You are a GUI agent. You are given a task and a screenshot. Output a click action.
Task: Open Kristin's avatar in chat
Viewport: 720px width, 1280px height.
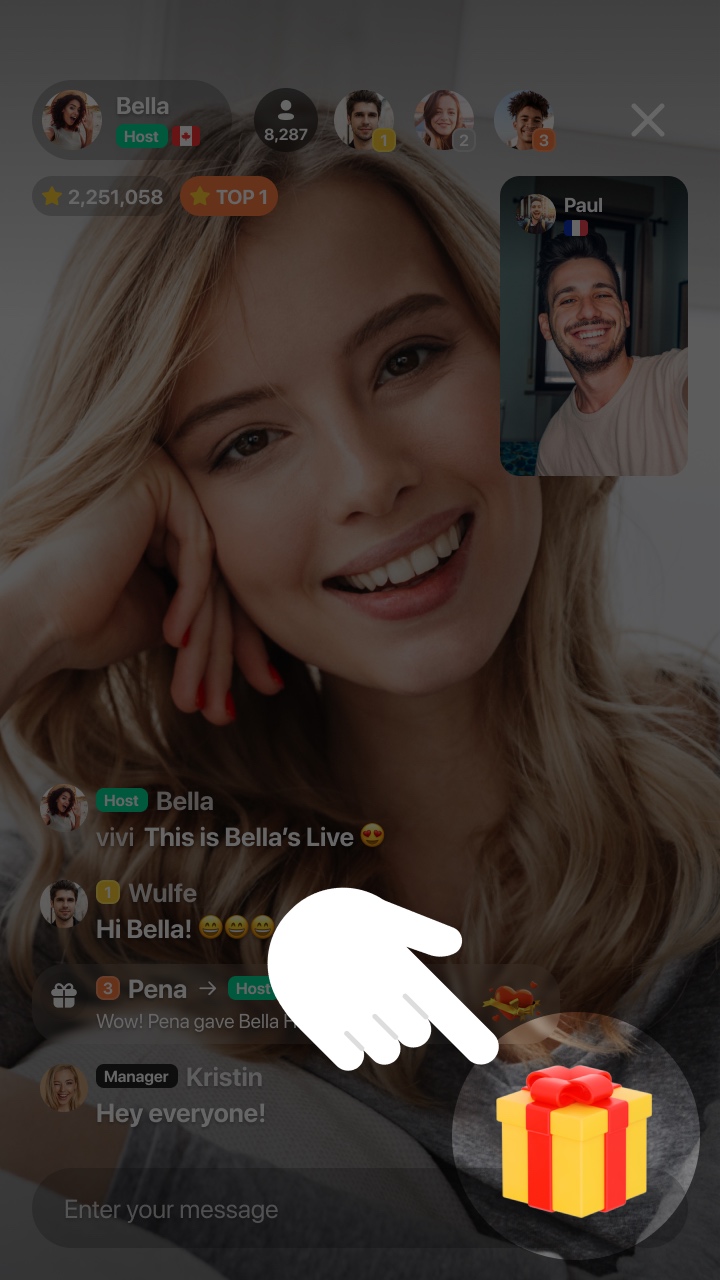64,1088
